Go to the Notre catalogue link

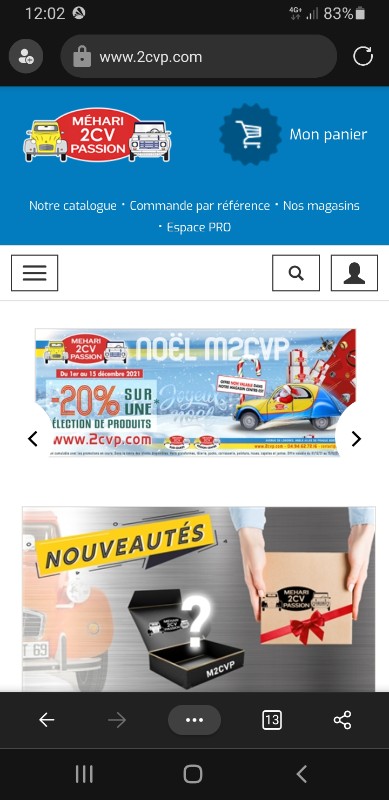coord(72,206)
